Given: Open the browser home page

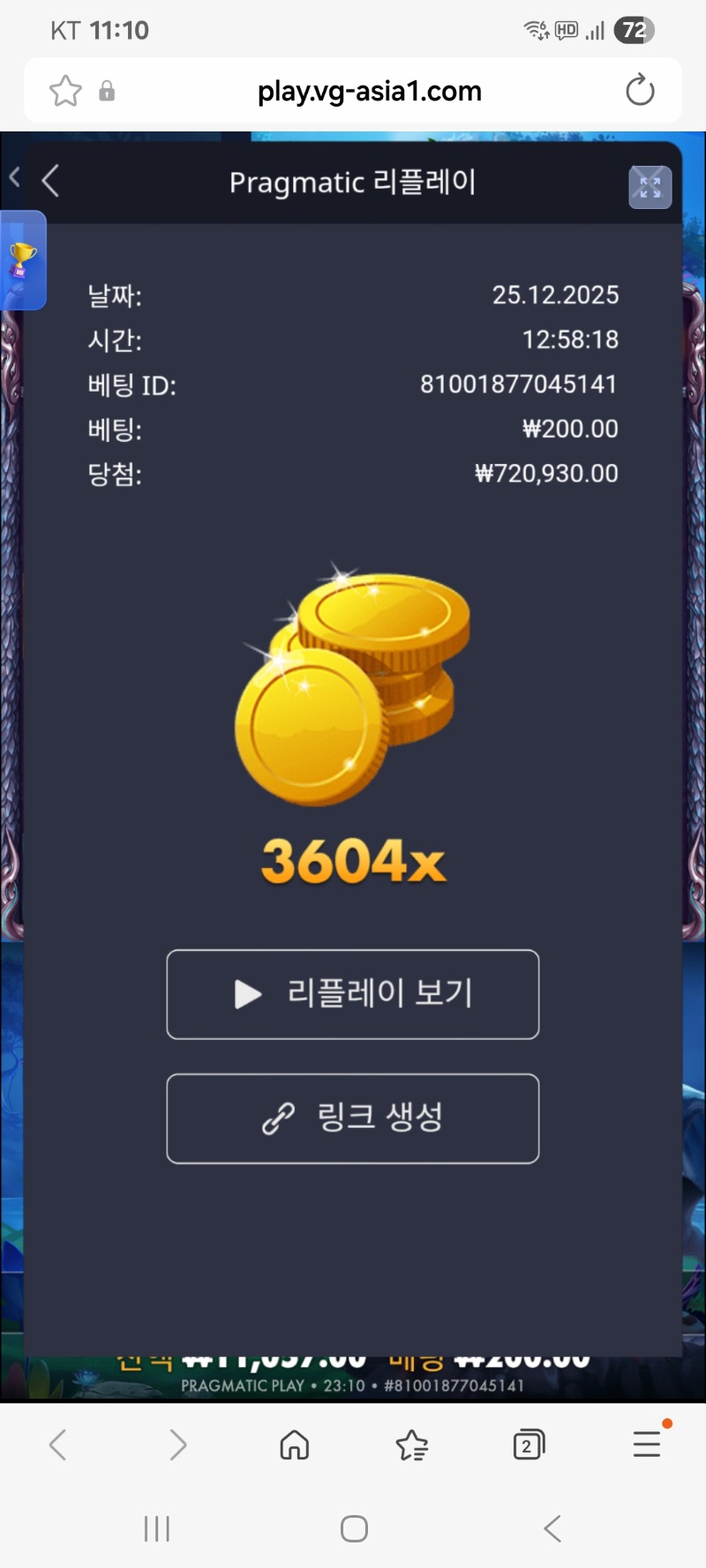Looking at the screenshot, I should point(294,1445).
